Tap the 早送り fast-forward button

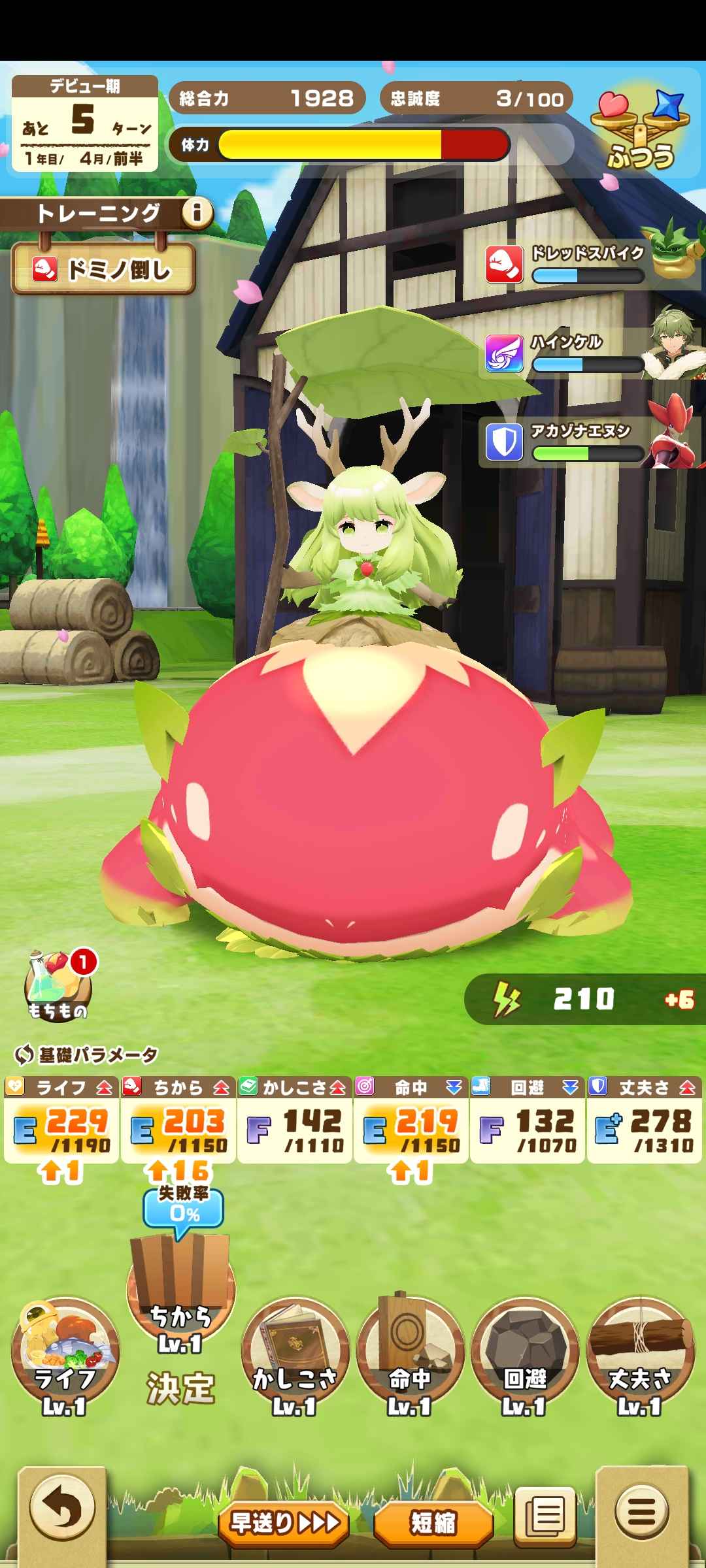tap(284, 1524)
